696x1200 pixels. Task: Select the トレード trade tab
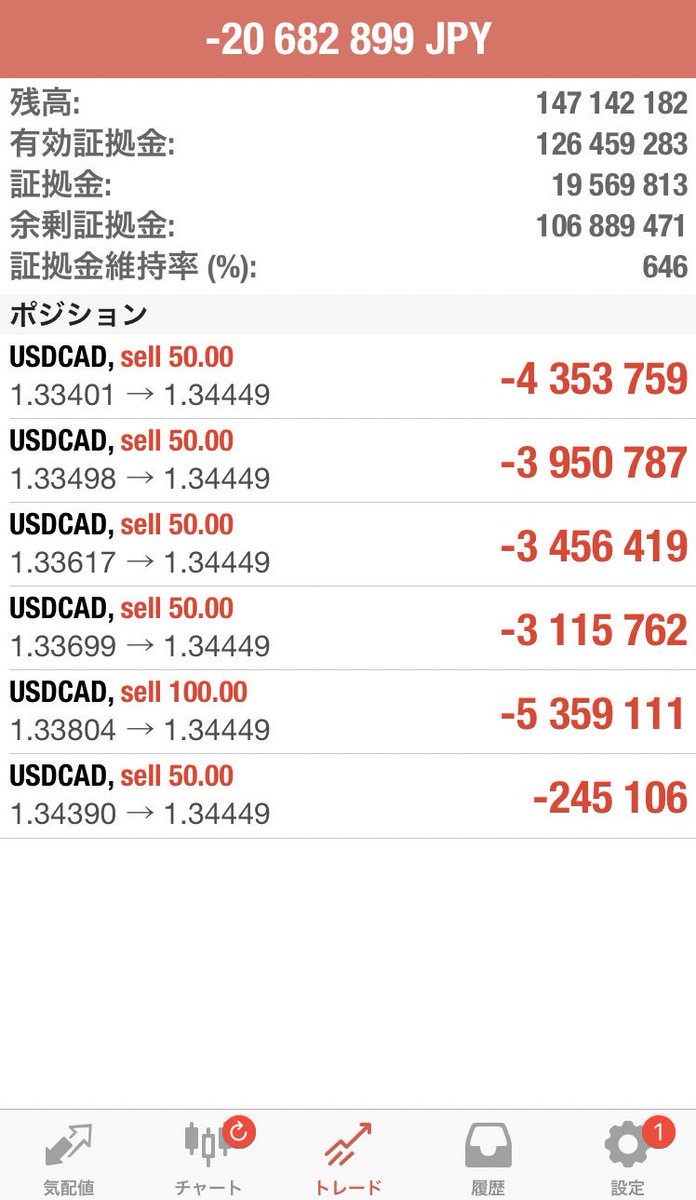(x=348, y=1156)
